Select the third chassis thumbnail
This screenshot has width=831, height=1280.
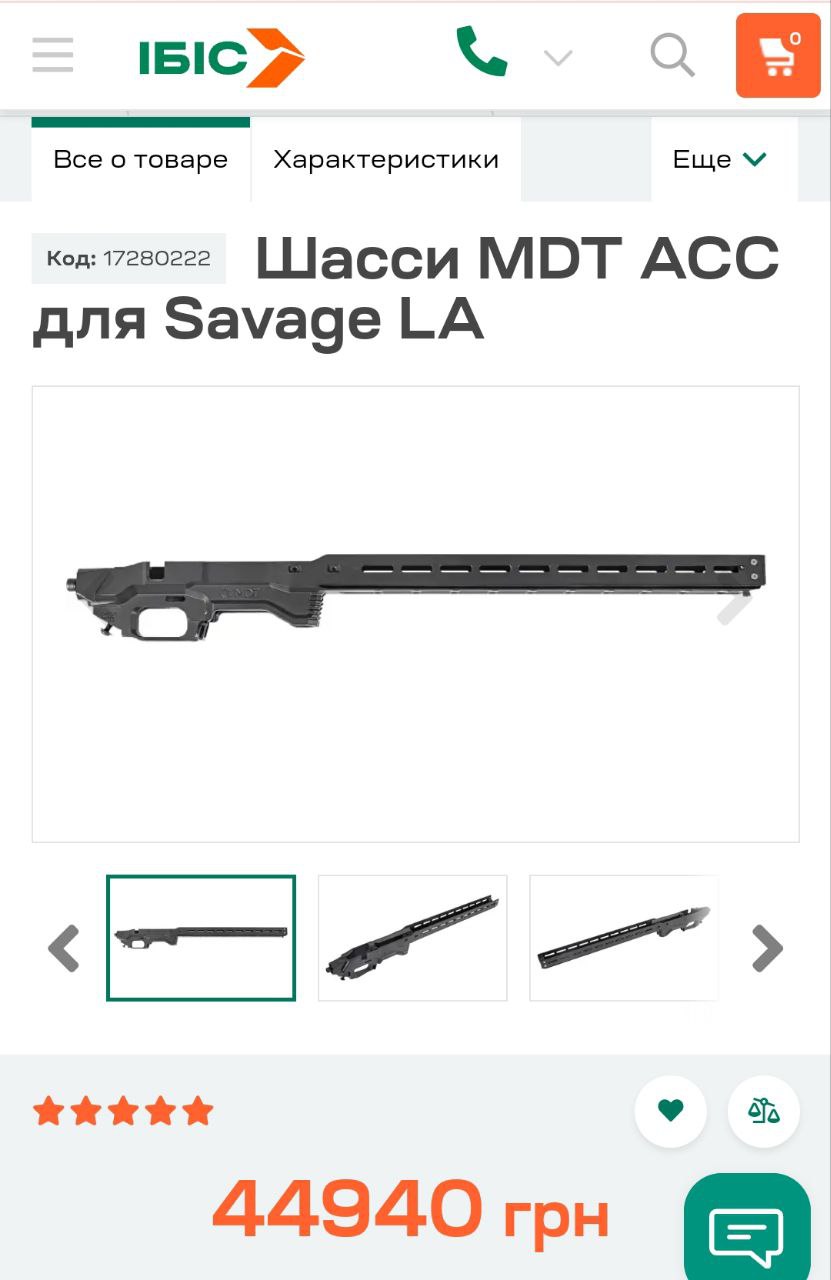click(x=623, y=938)
